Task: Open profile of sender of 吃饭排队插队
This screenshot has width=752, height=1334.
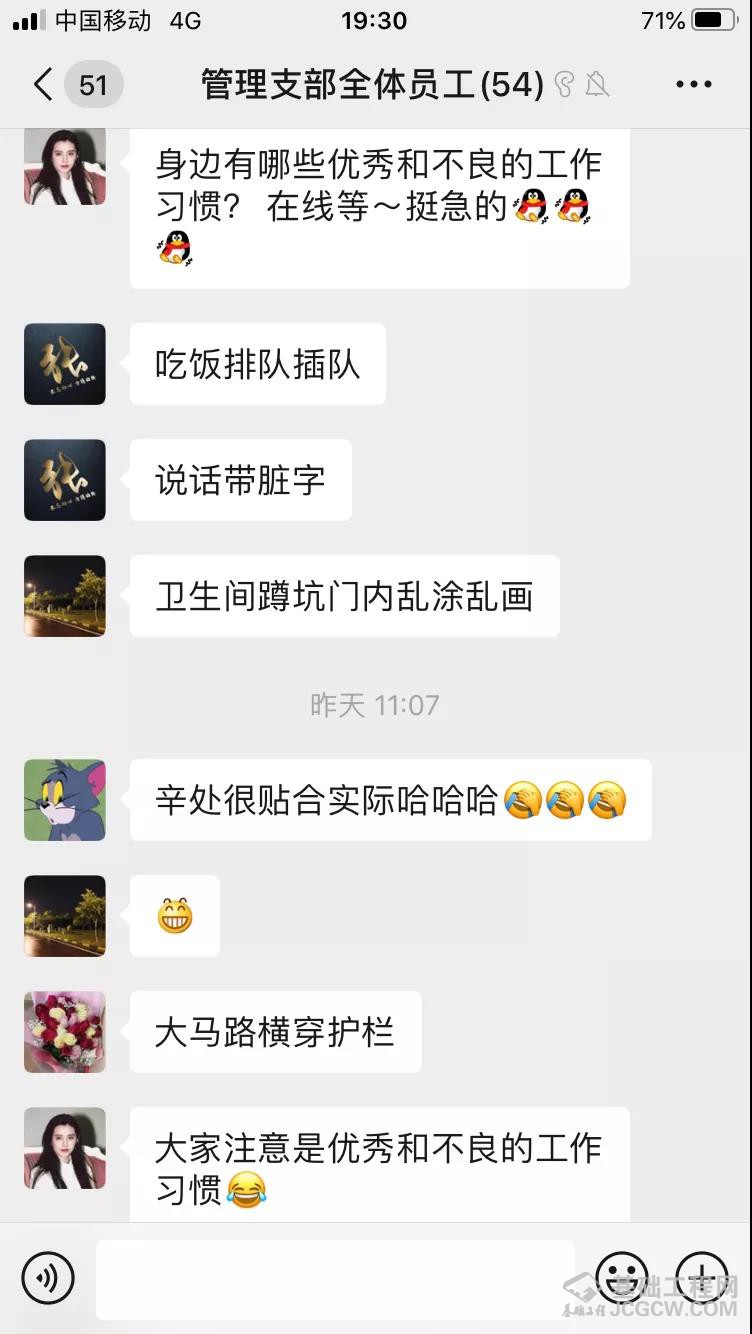Action: [65, 364]
